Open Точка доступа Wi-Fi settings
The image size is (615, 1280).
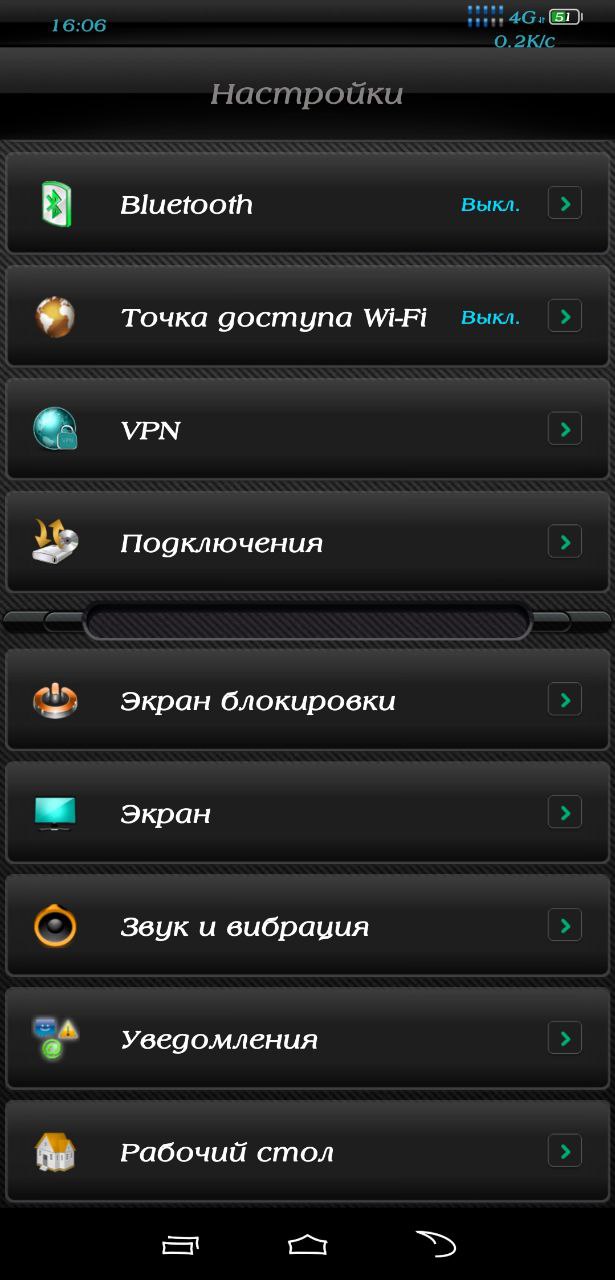(x=307, y=317)
